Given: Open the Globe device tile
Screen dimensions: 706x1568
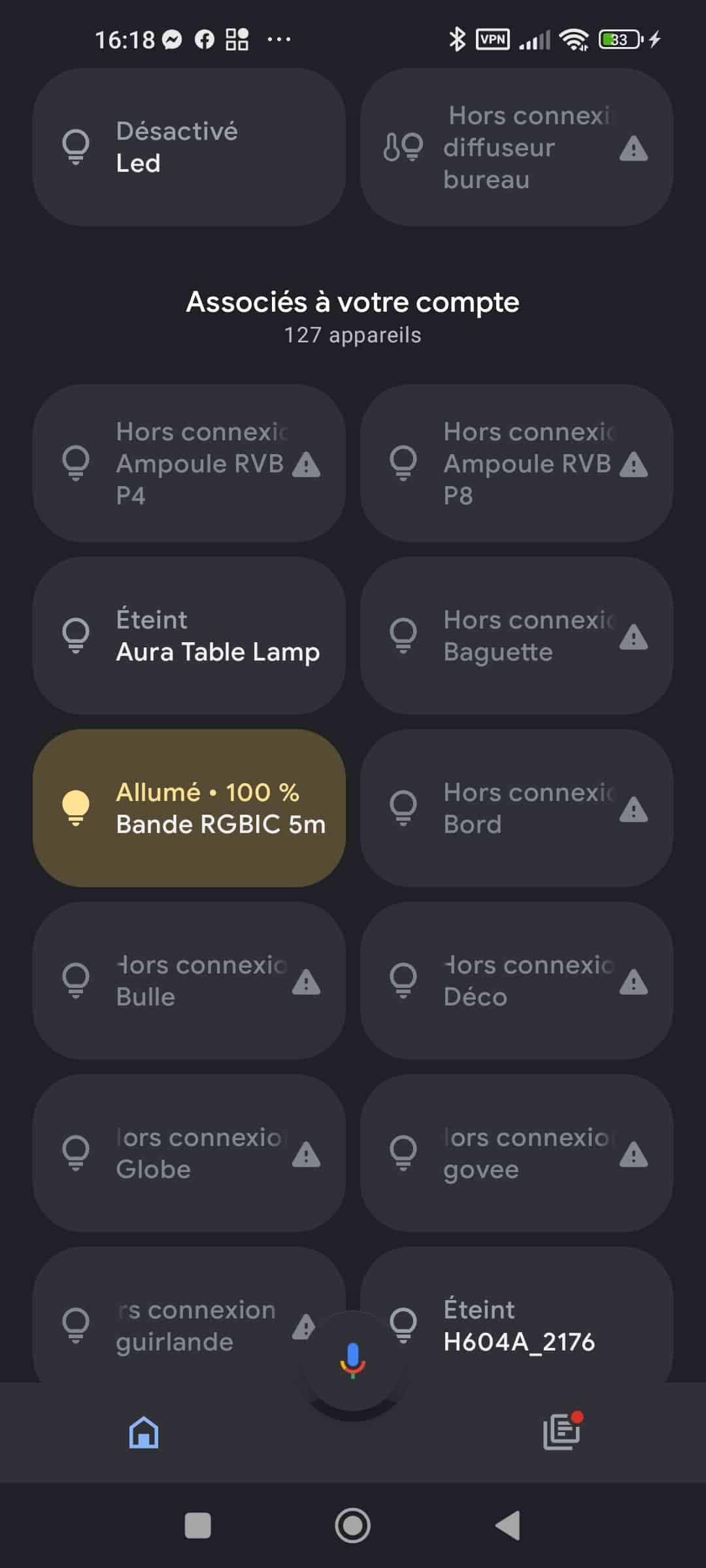Looking at the screenshot, I should (x=189, y=1153).
